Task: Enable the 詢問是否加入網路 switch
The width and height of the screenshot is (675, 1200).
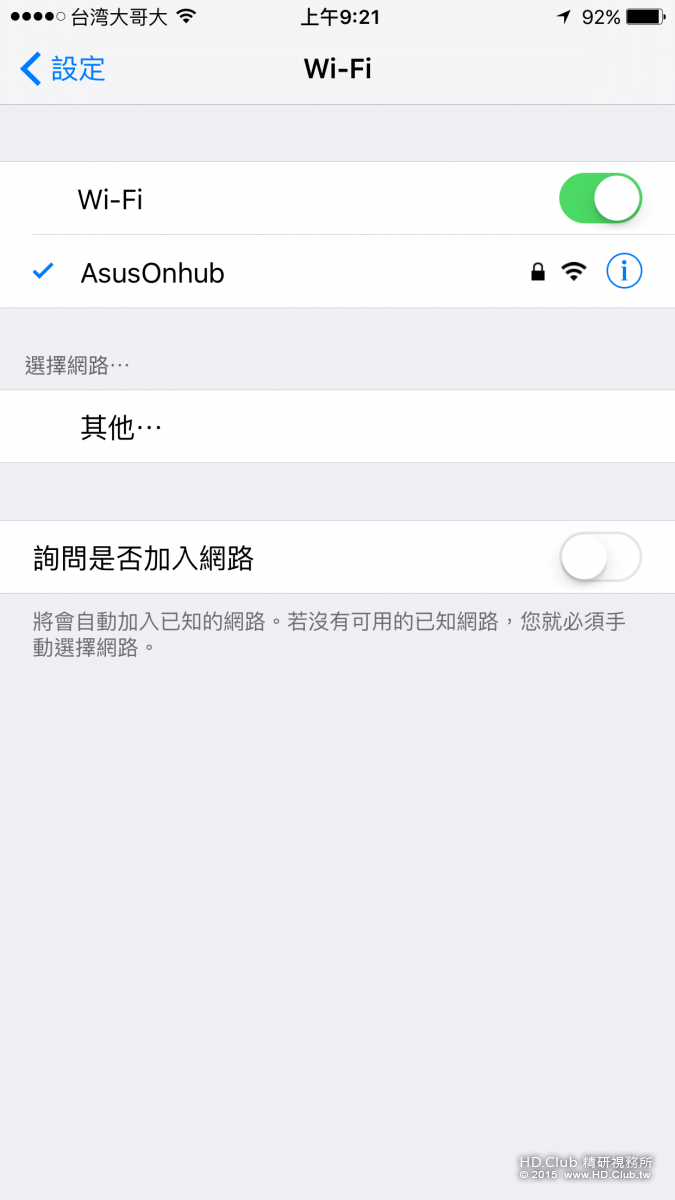Action: [599, 557]
